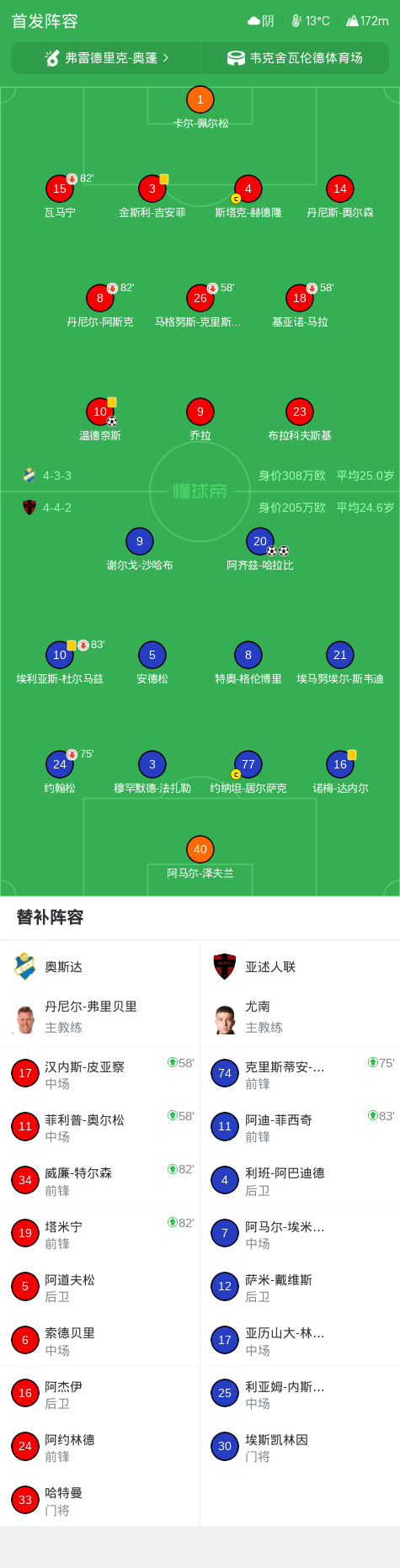The height and width of the screenshot is (1568, 400).
Task: Open referee 弗雷德里克-奥蓬 details
Action: tap(106, 58)
